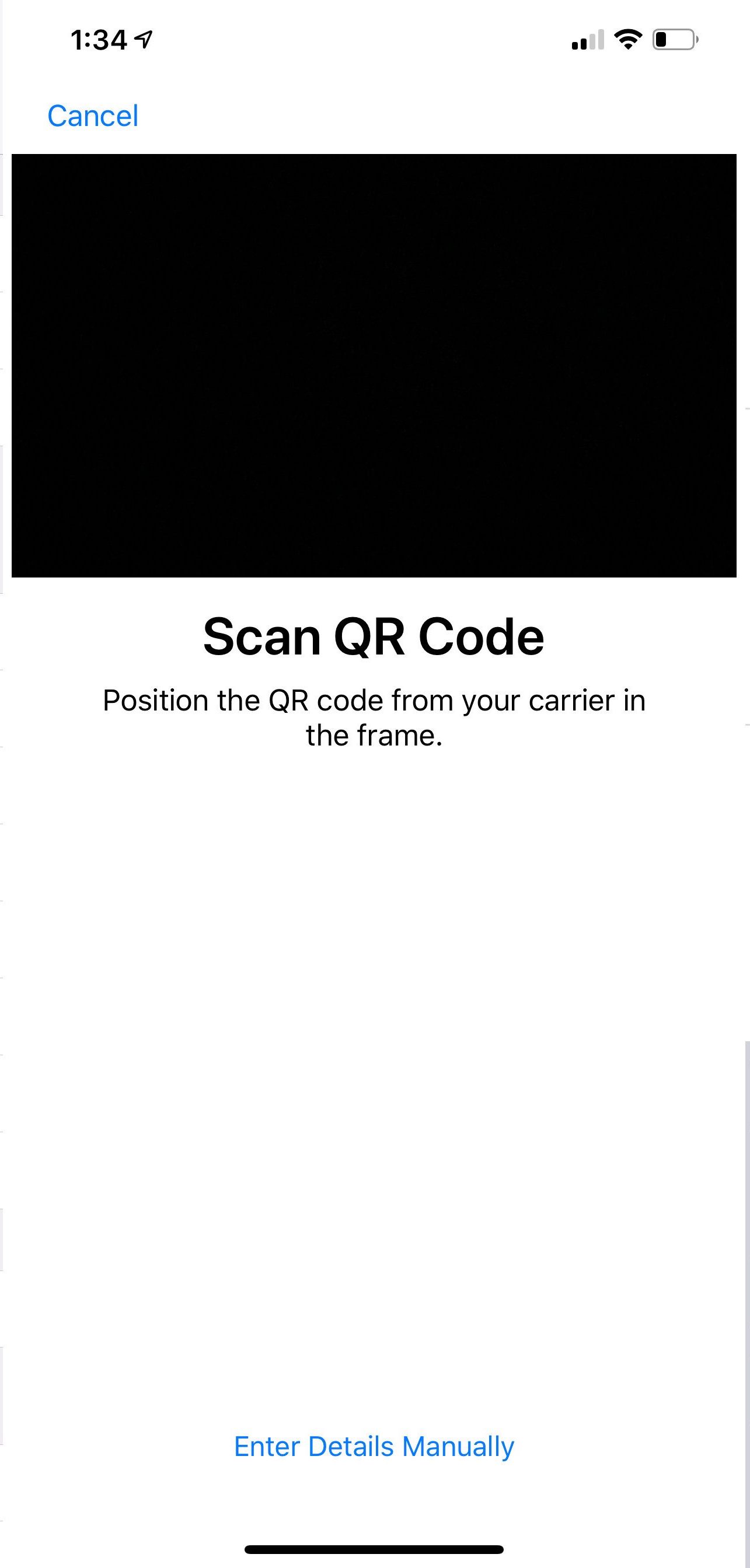Cancel the QR code scan
Viewport: 750px width, 1568px height.
coord(93,116)
